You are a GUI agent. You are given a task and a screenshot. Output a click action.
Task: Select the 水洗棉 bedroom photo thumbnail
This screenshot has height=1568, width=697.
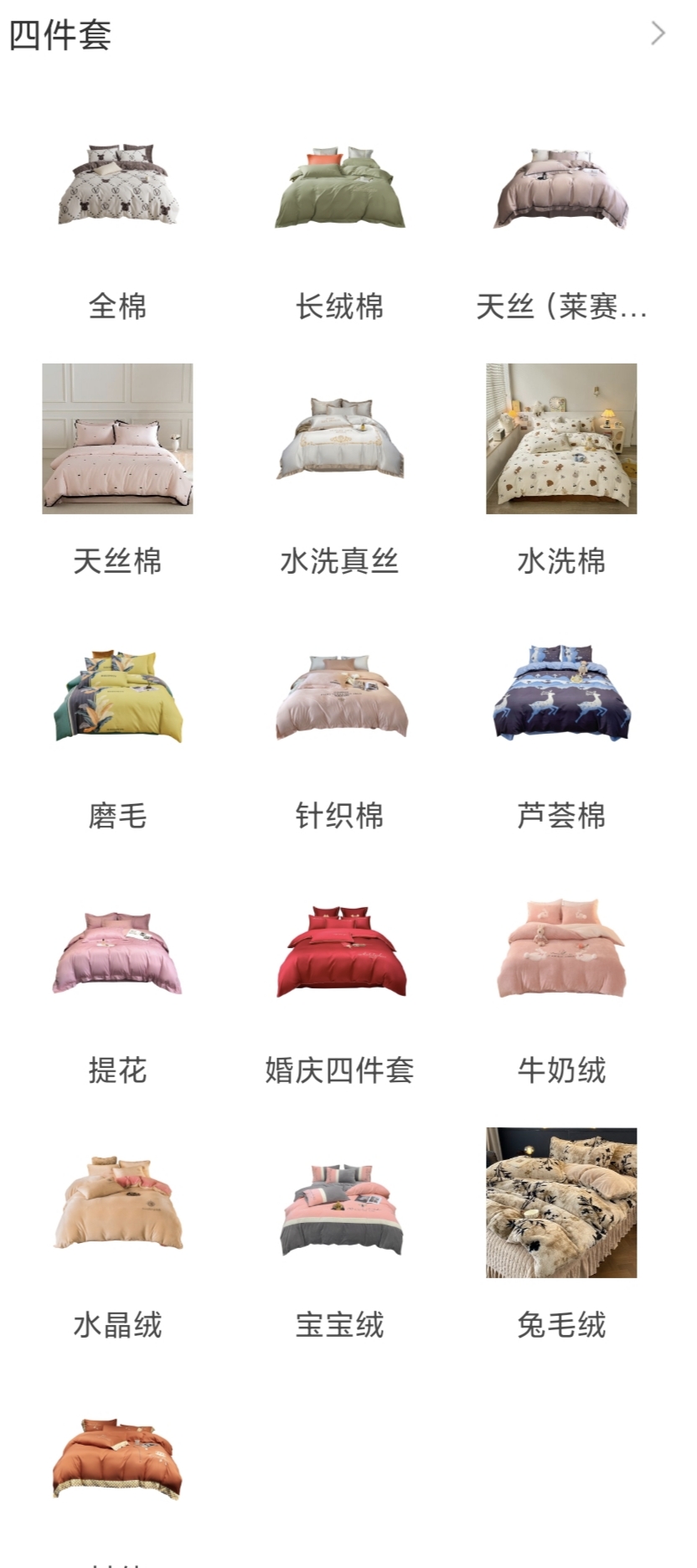pyautogui.click(x=563, y=440)
